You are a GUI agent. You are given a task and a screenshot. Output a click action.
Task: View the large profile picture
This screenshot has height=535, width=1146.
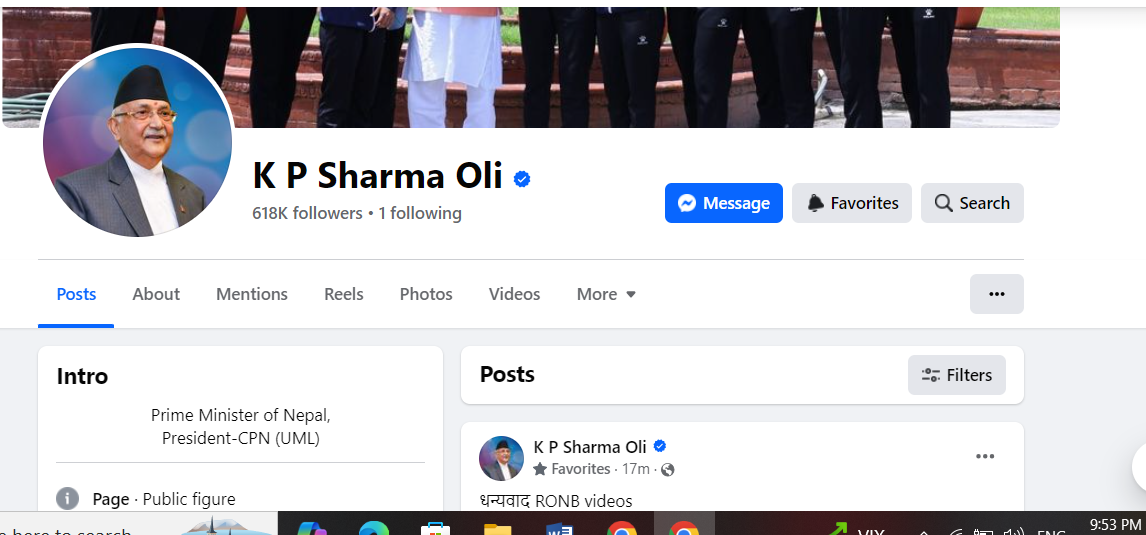[138, 142]
